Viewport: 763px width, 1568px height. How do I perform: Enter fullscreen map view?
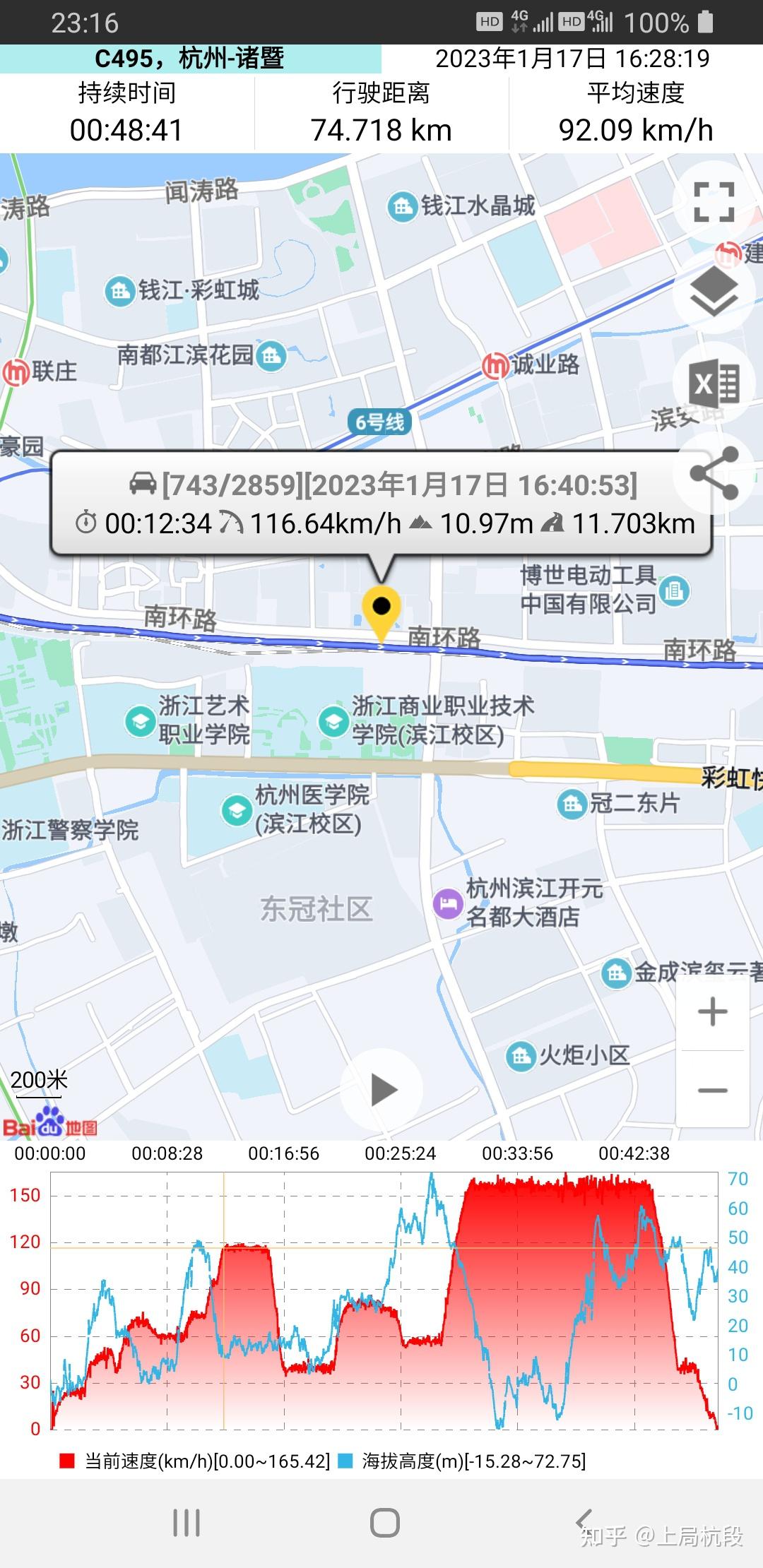click(x=714, y=202)
